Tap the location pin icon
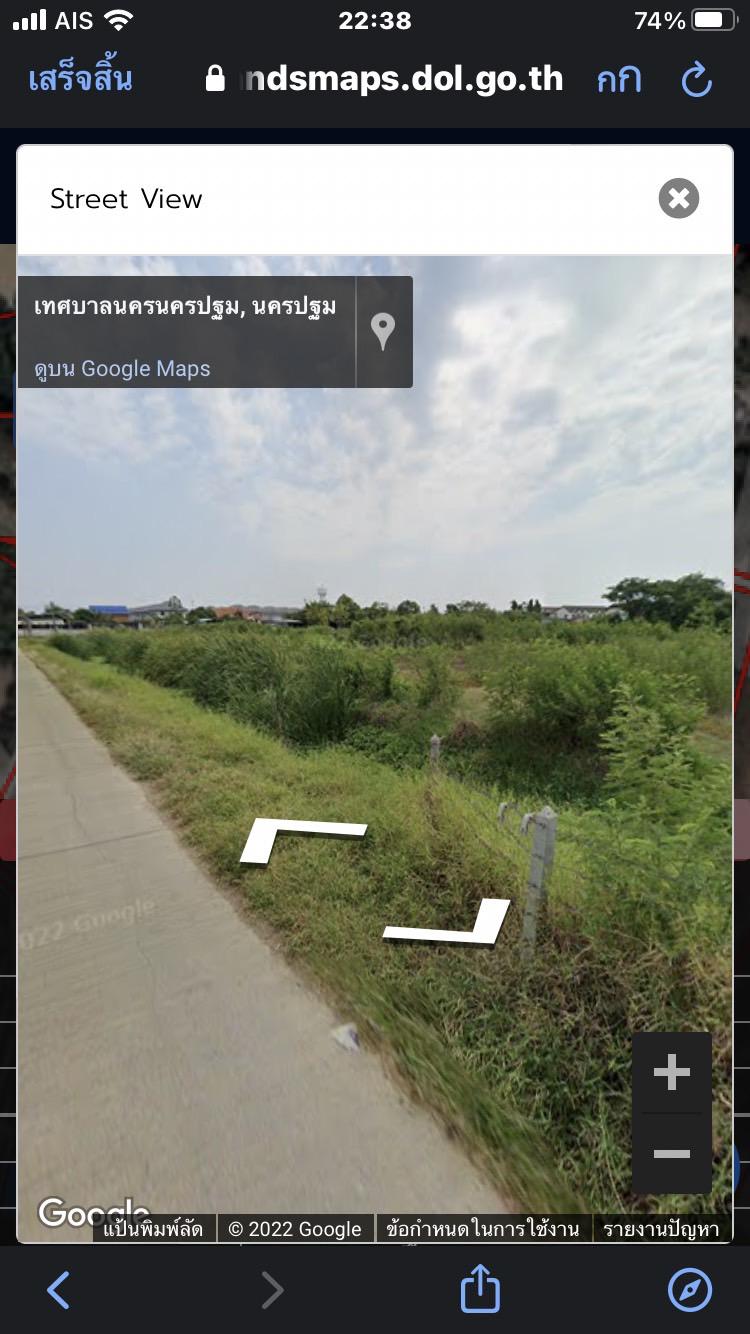This screenshot has height=1334, width=750. [x=383, y=331]
